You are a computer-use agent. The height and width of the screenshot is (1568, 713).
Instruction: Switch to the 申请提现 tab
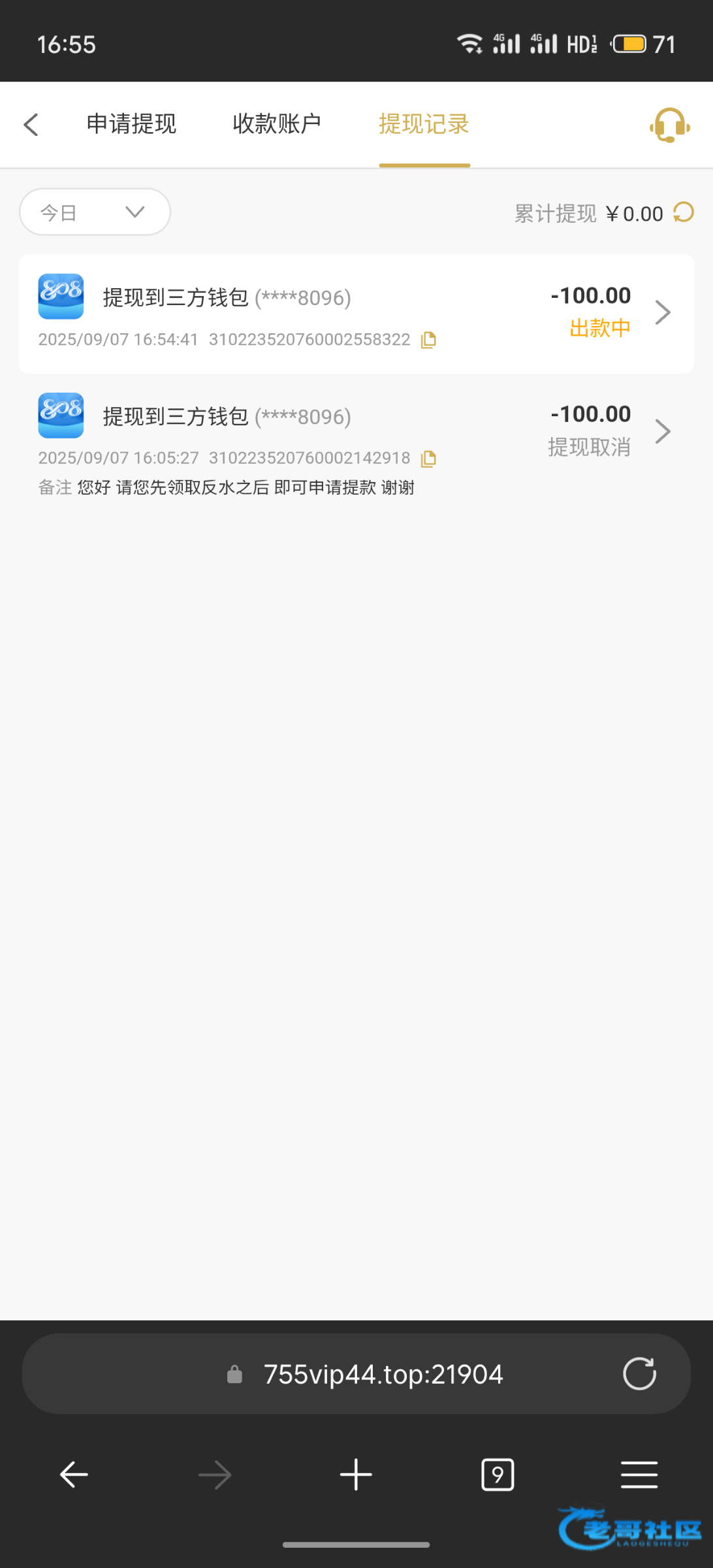[131, 124]
